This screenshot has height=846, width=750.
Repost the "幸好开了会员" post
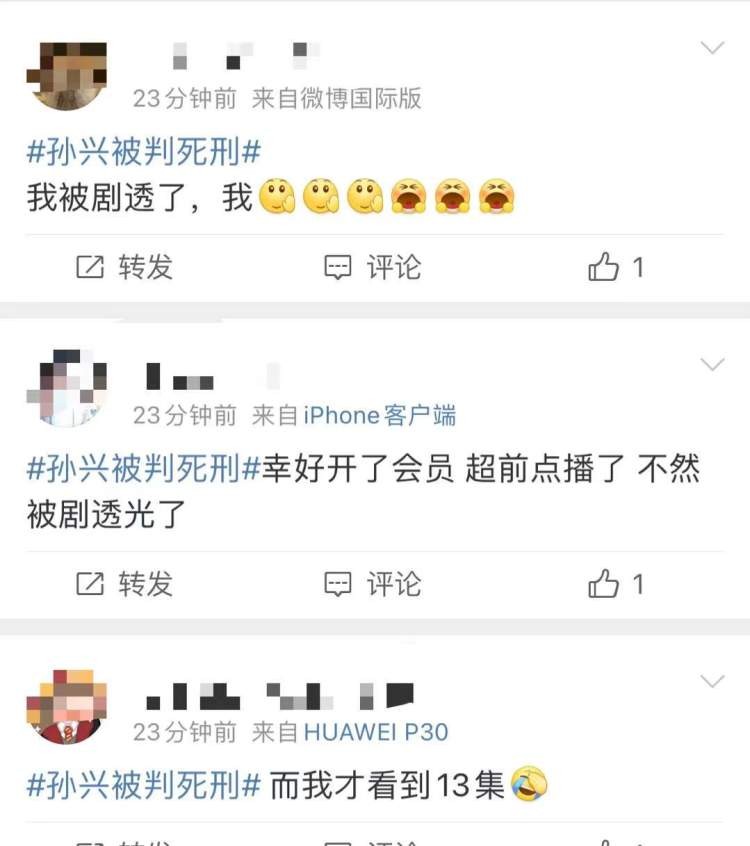coord(125,584)
